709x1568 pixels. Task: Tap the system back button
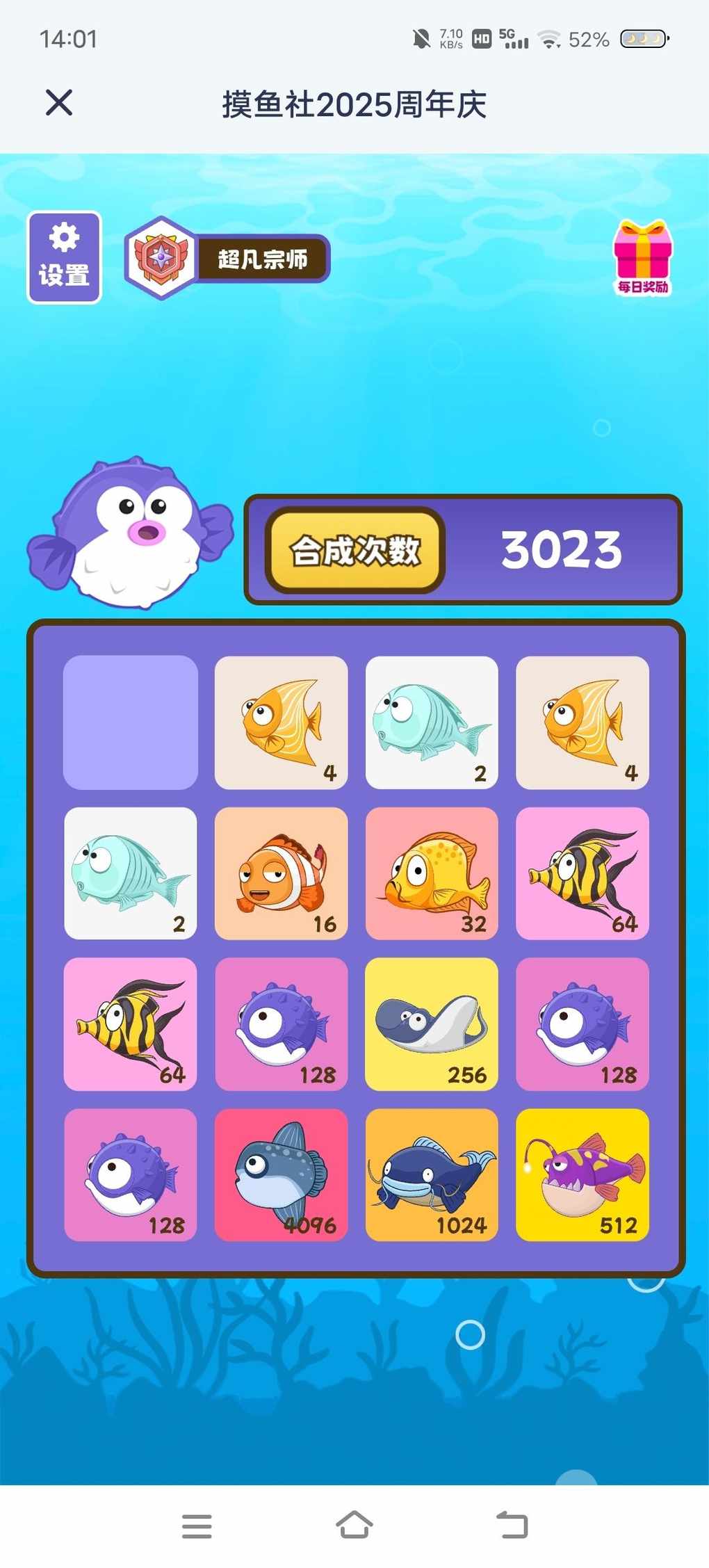[x=512, y=1526]
